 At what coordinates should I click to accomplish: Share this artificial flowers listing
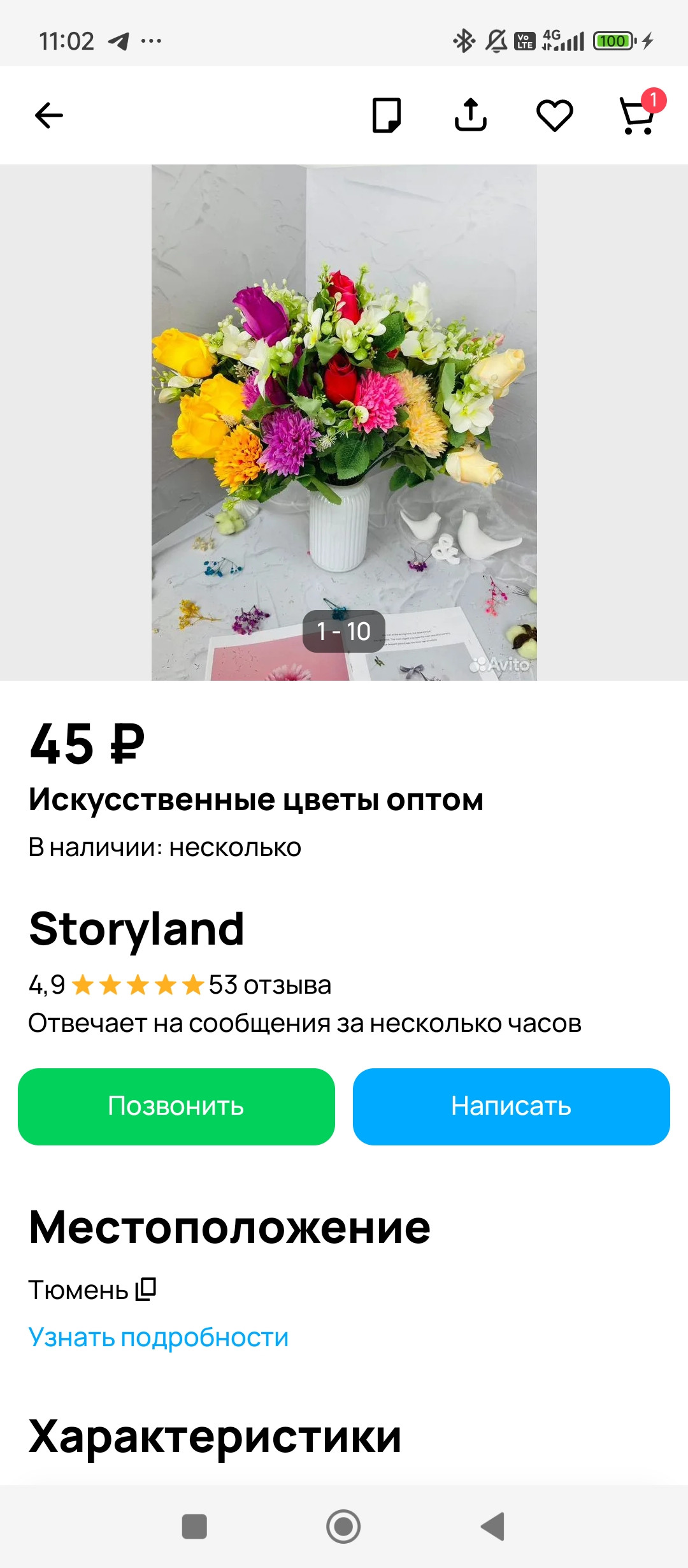pos(470,115)
